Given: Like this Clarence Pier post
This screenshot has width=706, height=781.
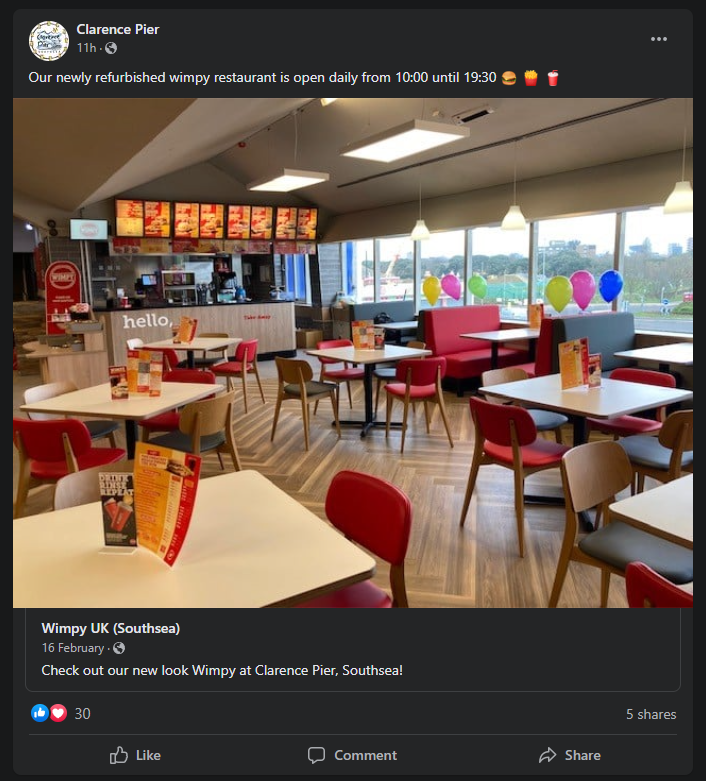Looking at the screenshot, I should [135, 755].
